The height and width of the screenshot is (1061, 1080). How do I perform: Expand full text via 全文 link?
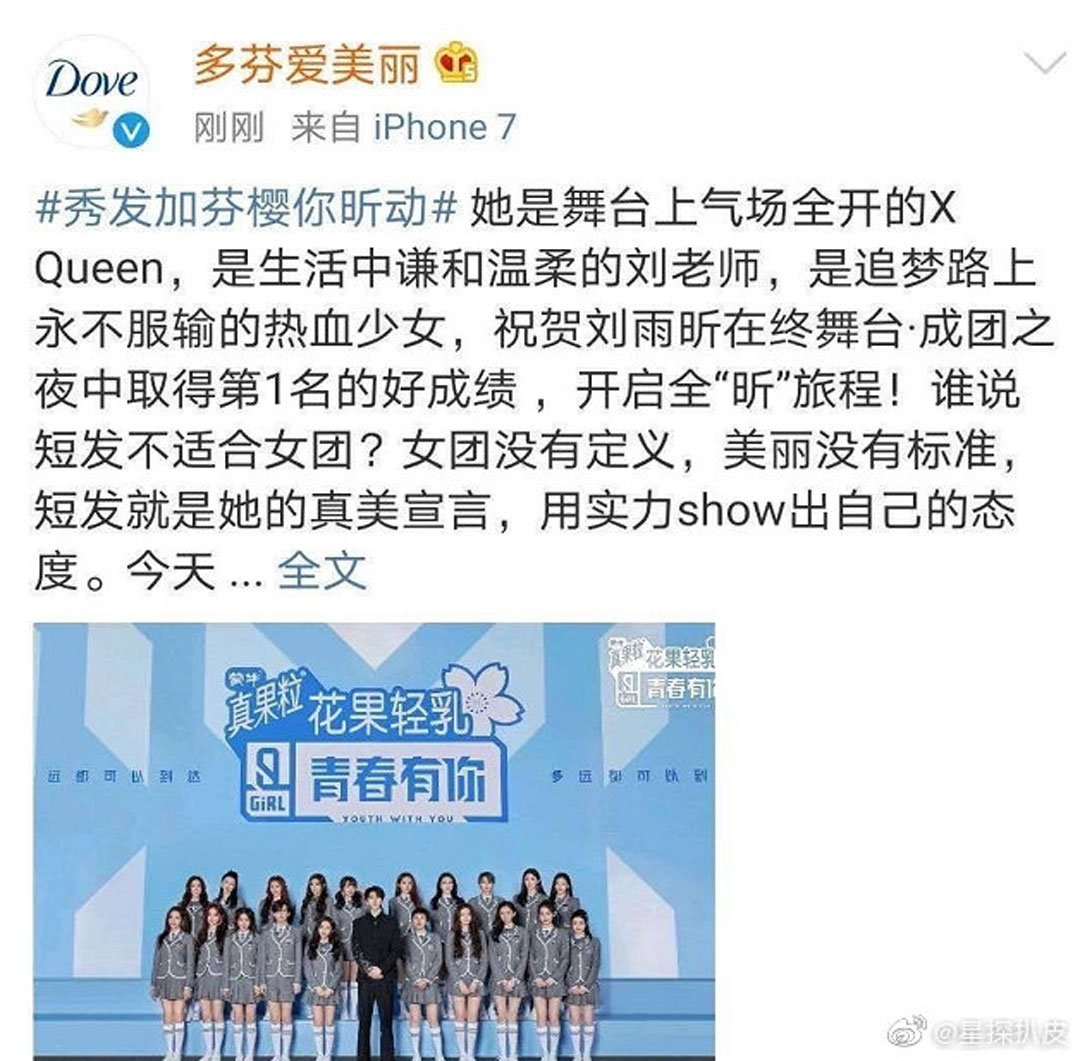click(322, 571)
